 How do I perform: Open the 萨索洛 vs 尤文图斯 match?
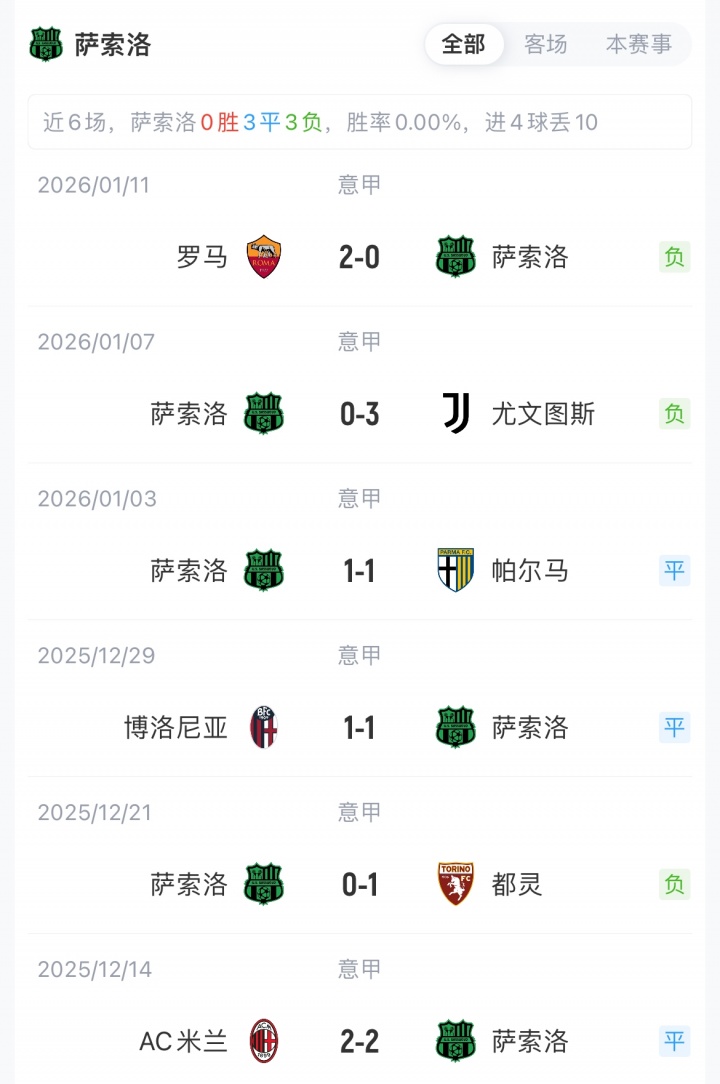click(x=359, y=413)
